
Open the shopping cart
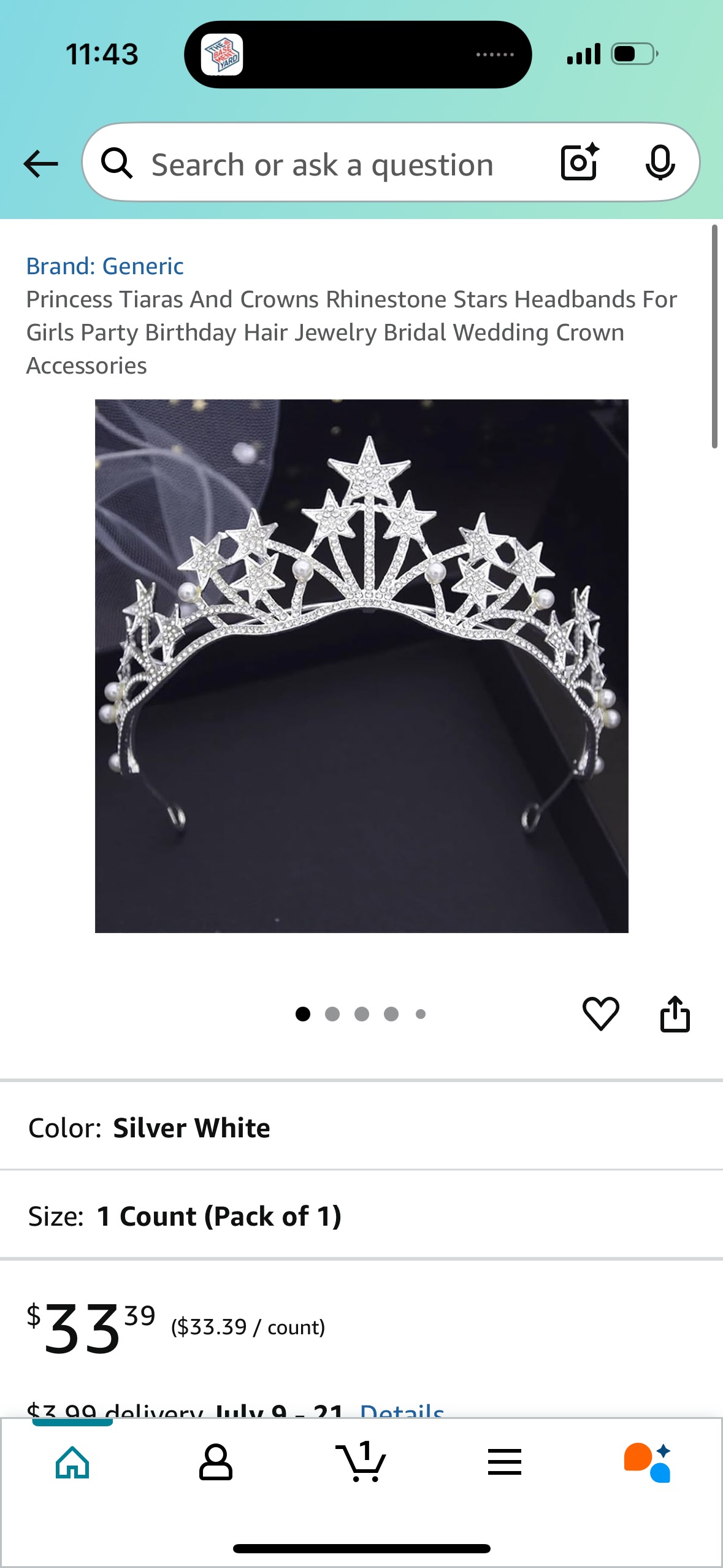point(361,1462)
